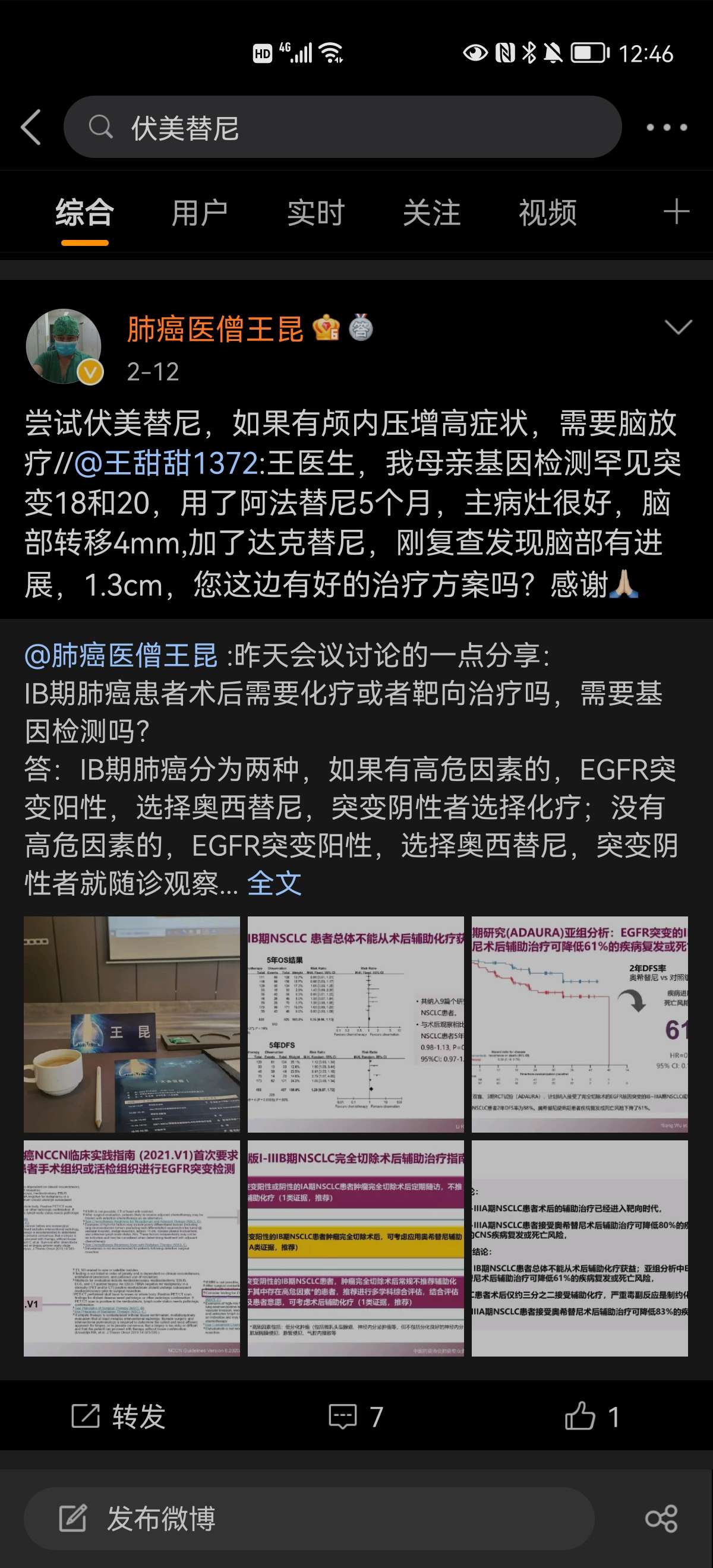Open @肺癌医僧王昆 mention in the quoted post
The image size is (713, 1568).
pos(121,656)
